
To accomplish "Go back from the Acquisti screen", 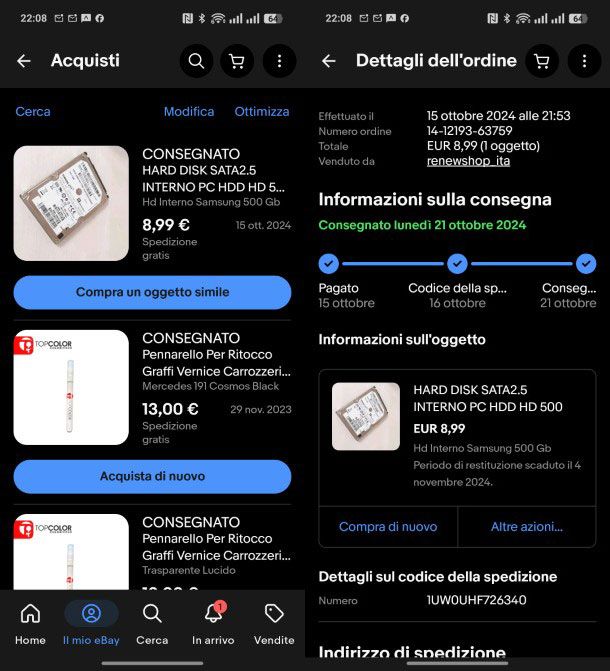I will [x=24, y=61].
